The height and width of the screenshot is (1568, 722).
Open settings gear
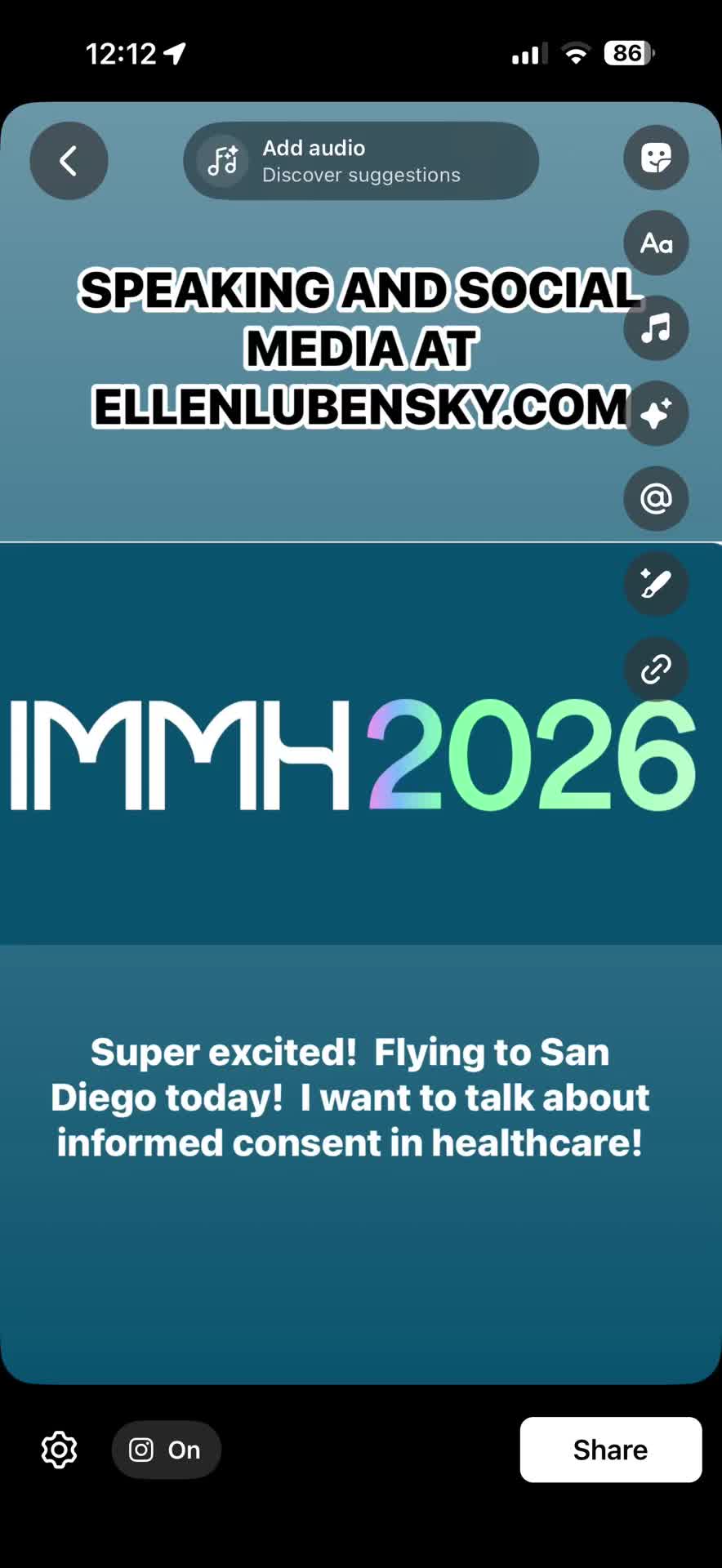tap(60, 1450)
